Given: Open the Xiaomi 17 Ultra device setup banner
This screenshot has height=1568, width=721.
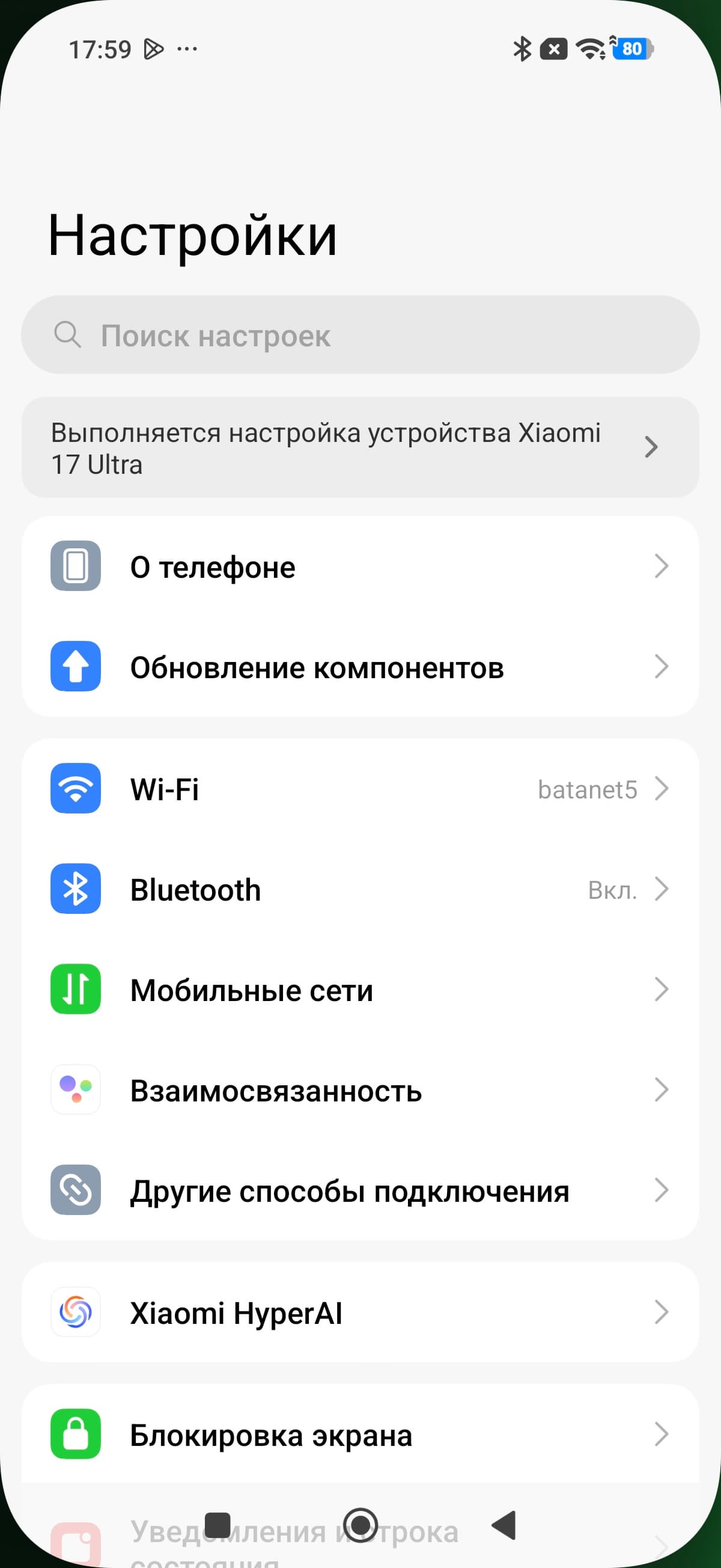Looking at the screenshot, I should click(x=359, y=448).
